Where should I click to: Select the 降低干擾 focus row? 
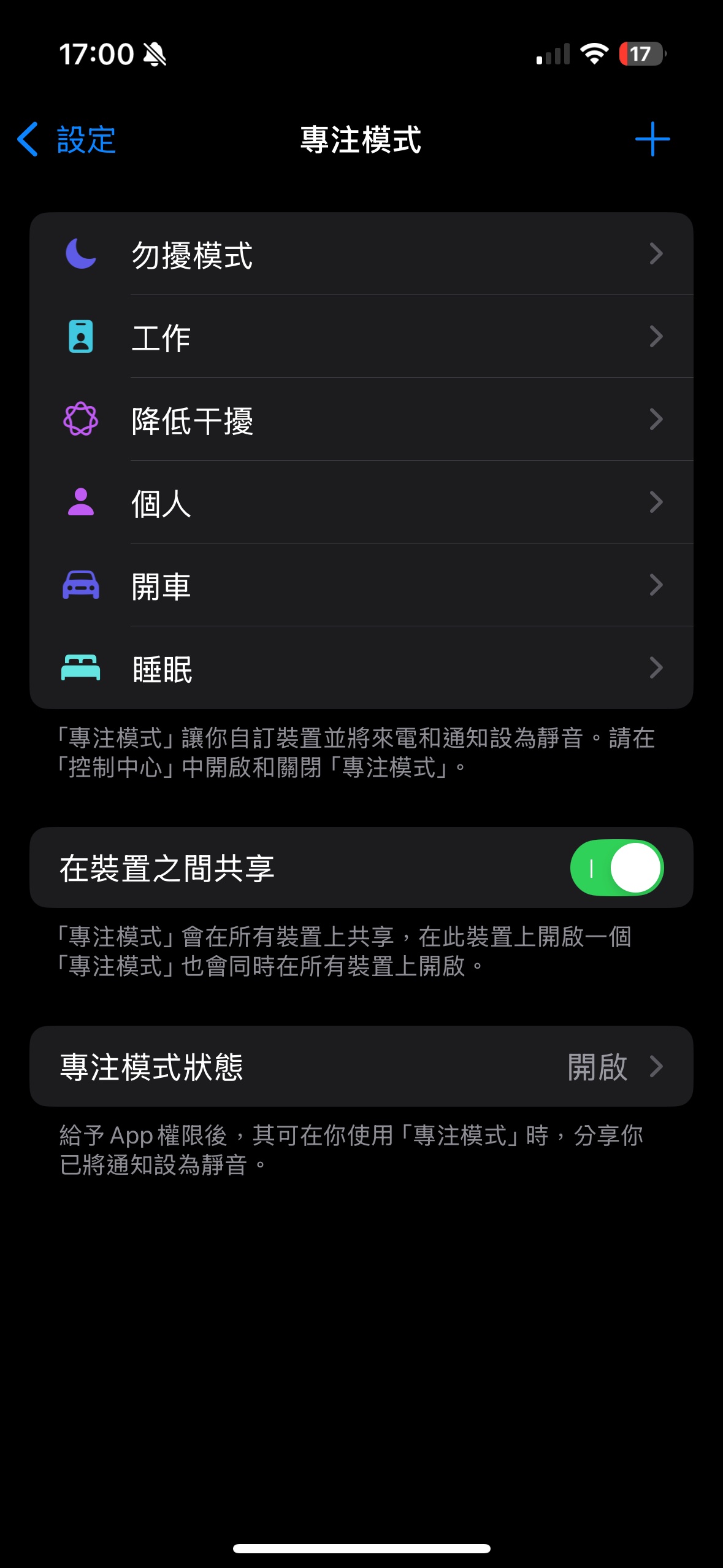click(361, 420)
